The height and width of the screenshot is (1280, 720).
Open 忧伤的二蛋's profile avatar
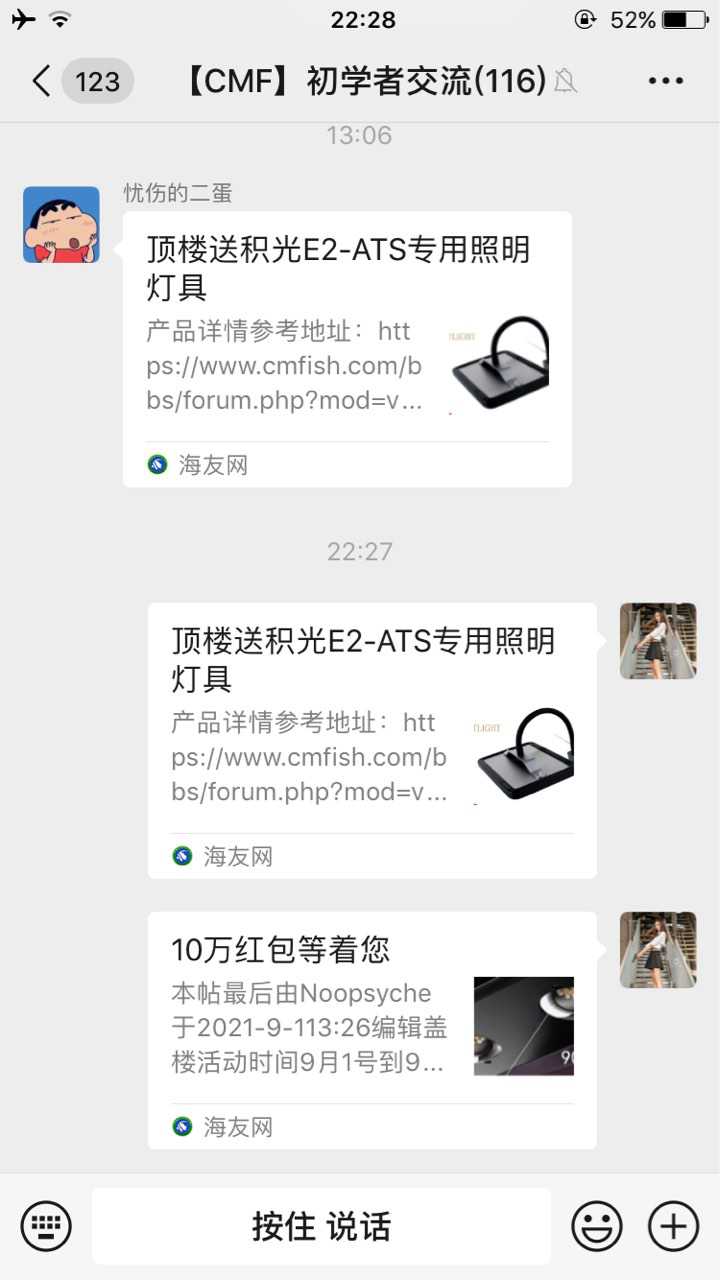pyautogui.click(x=61, y=225)
